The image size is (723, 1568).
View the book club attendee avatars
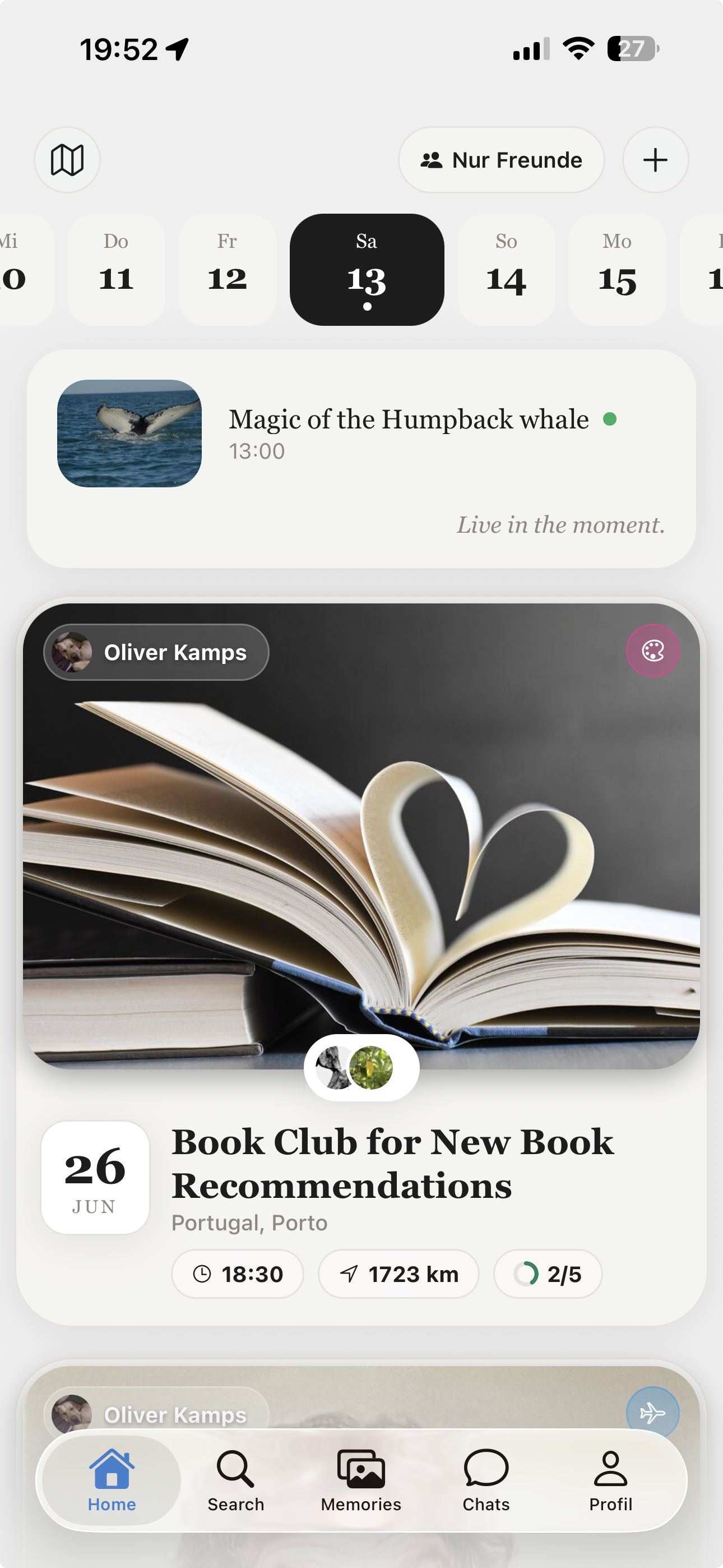[361, 1067]
